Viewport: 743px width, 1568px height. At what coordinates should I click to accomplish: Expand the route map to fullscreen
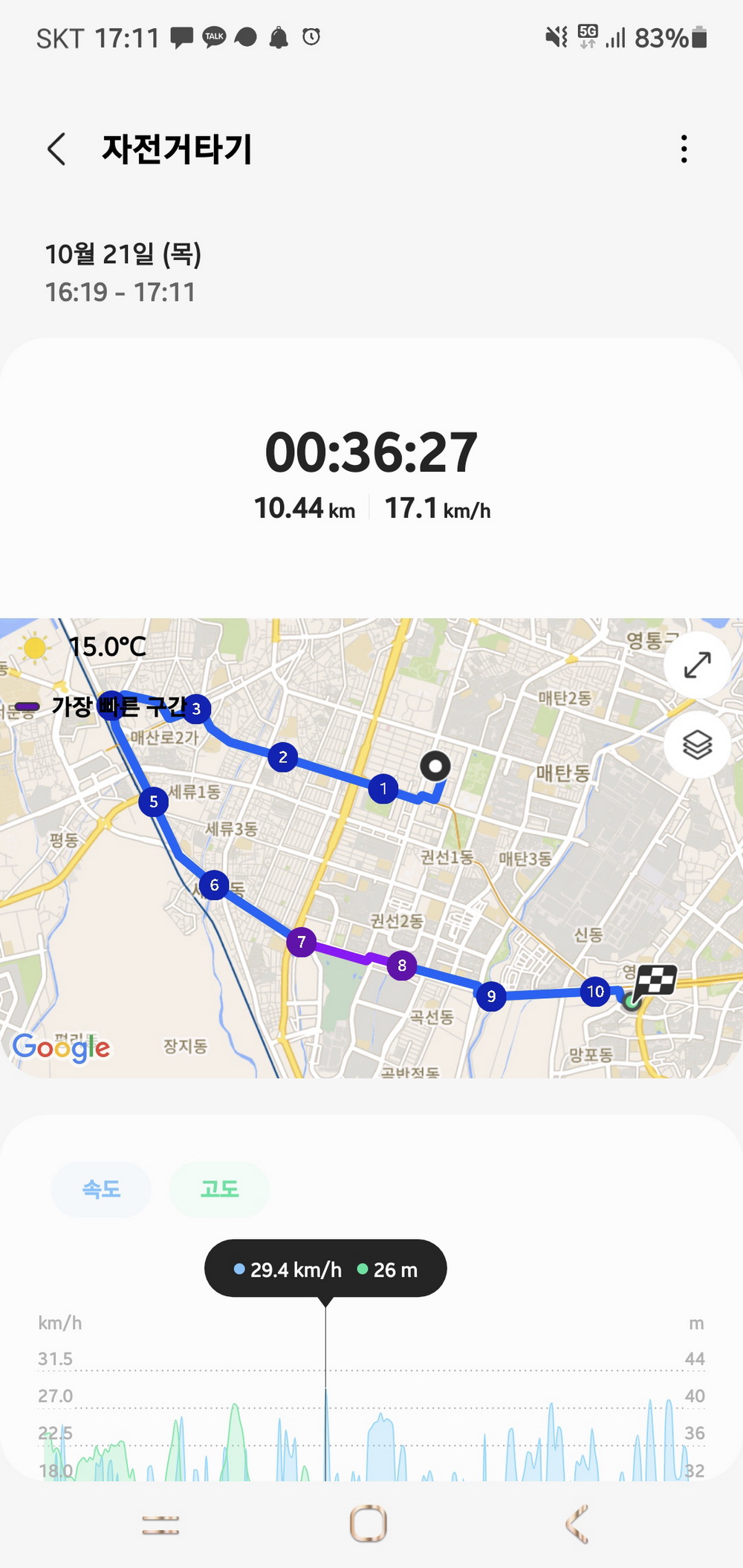697,665
